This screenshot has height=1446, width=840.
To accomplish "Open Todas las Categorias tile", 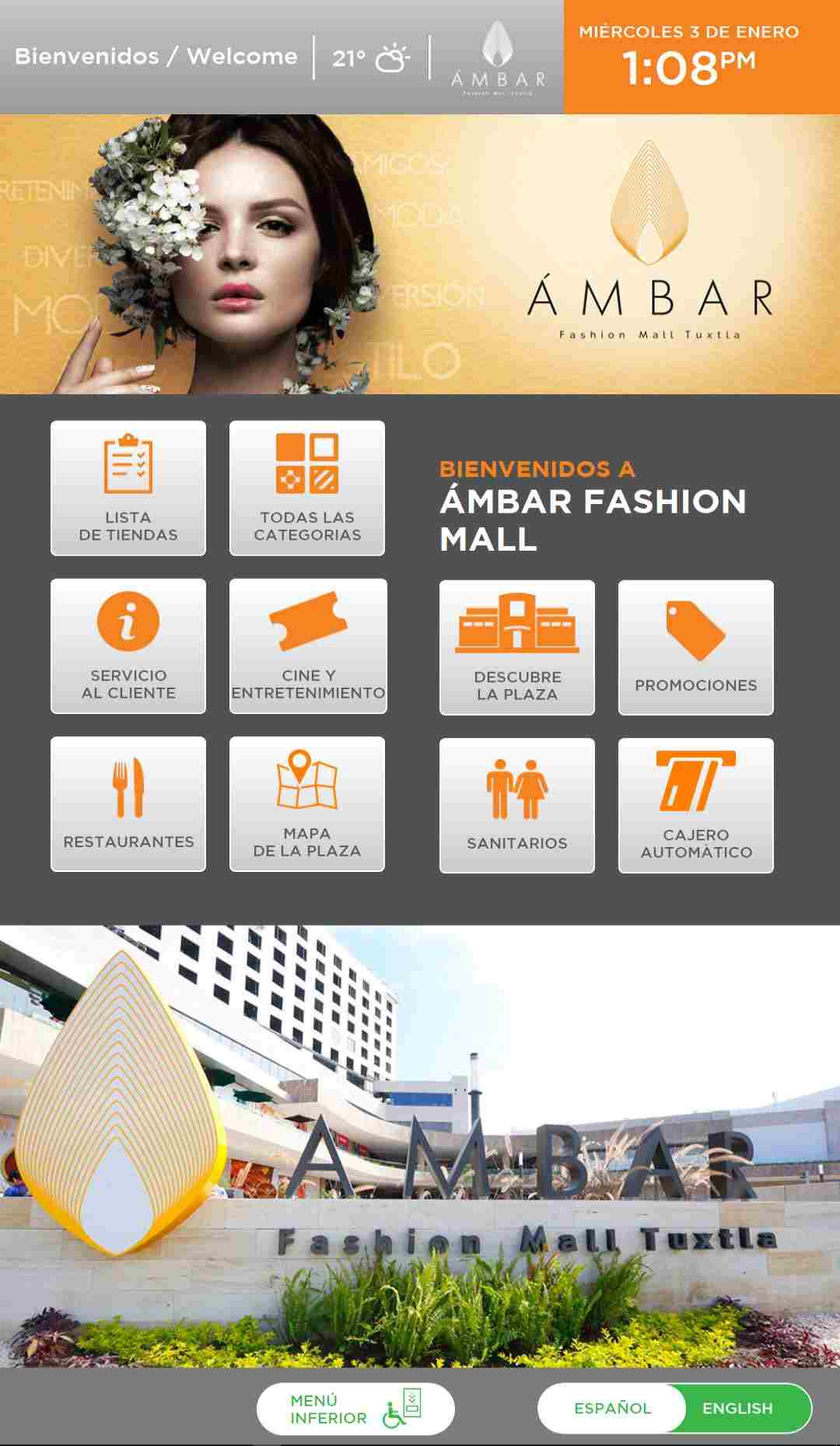I will click(x=307, y=488).
